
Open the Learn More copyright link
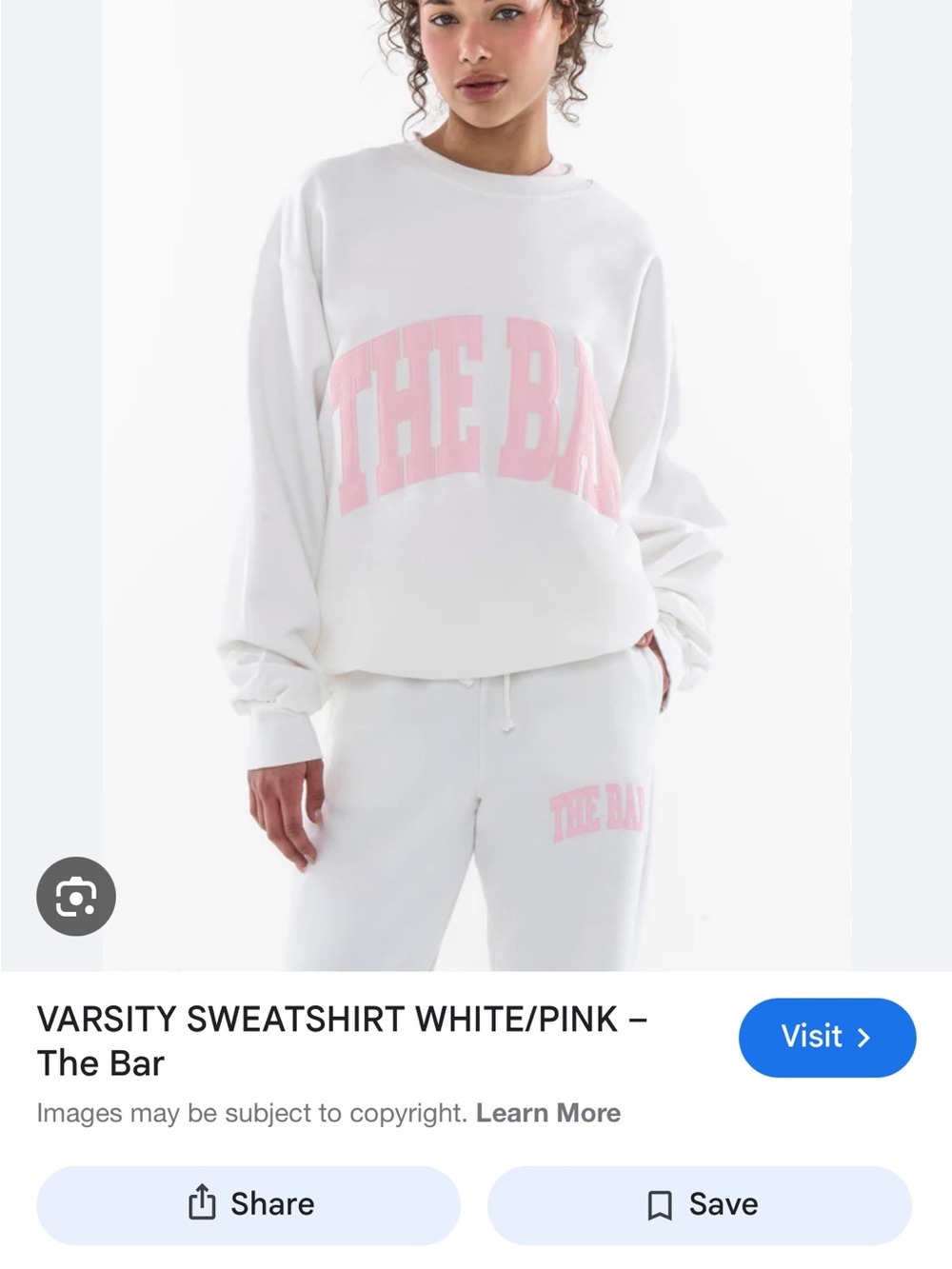(x=547, y=1113)
